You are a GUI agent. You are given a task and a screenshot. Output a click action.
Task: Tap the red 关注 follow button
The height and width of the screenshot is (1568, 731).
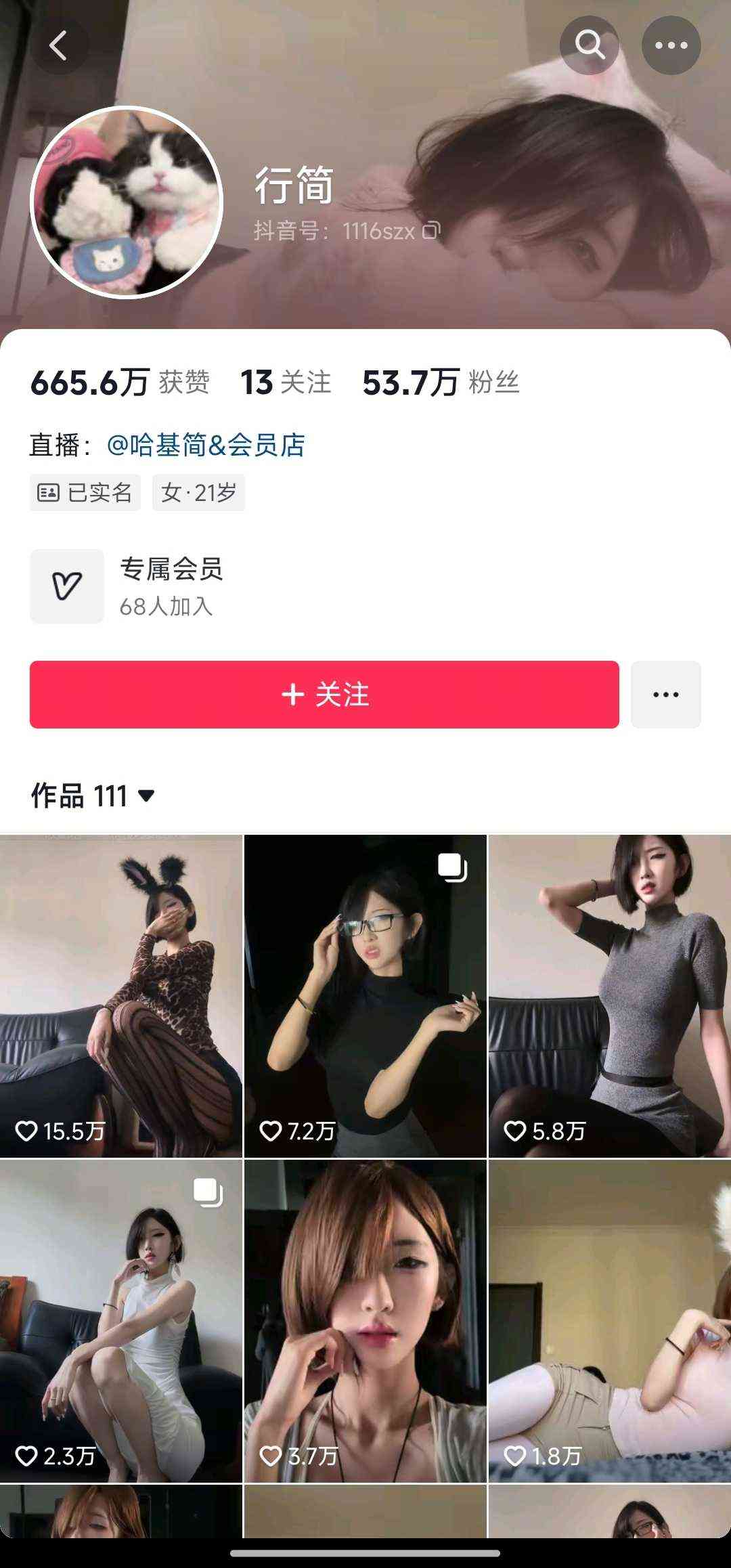click(x=324, y=695)
